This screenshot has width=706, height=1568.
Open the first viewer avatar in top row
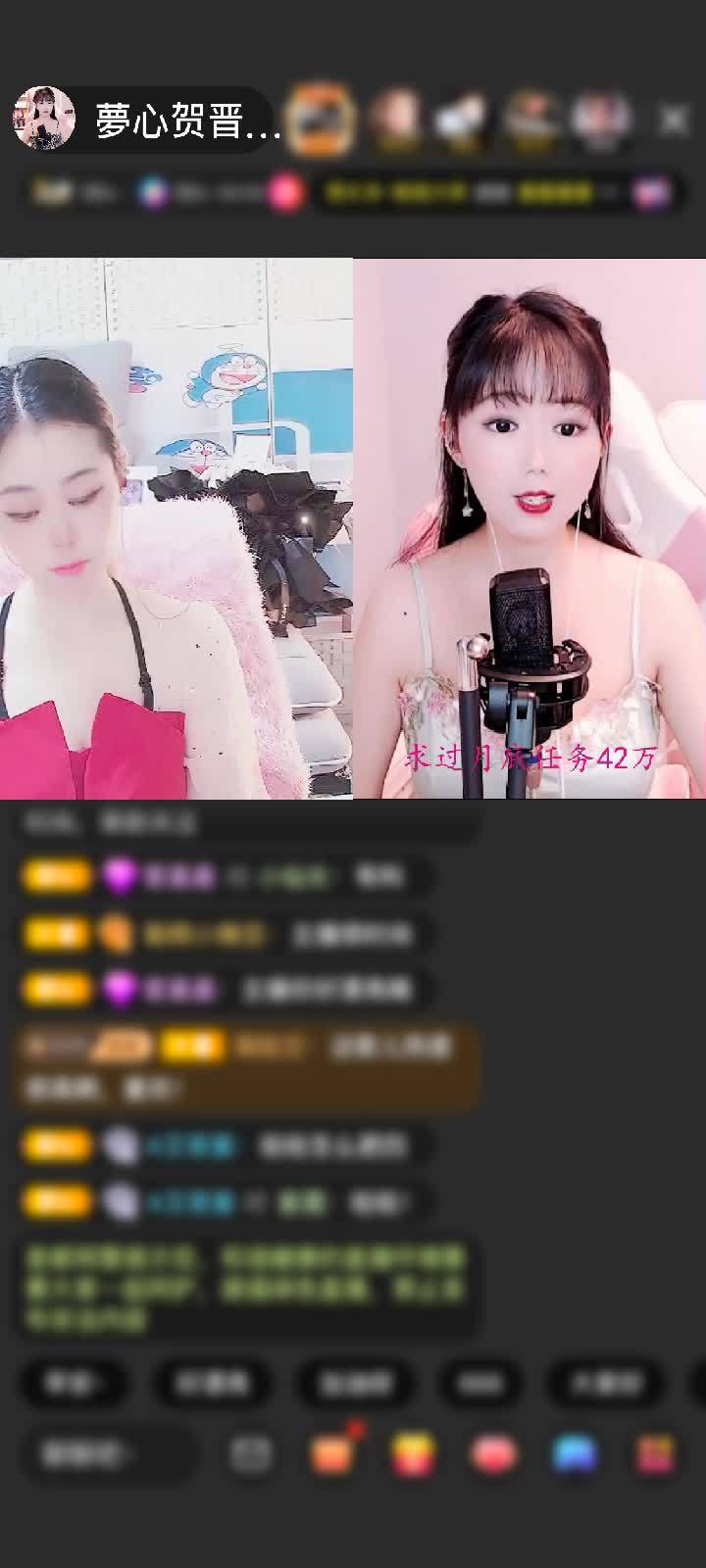pyautogui.click(x=323, y=119)
